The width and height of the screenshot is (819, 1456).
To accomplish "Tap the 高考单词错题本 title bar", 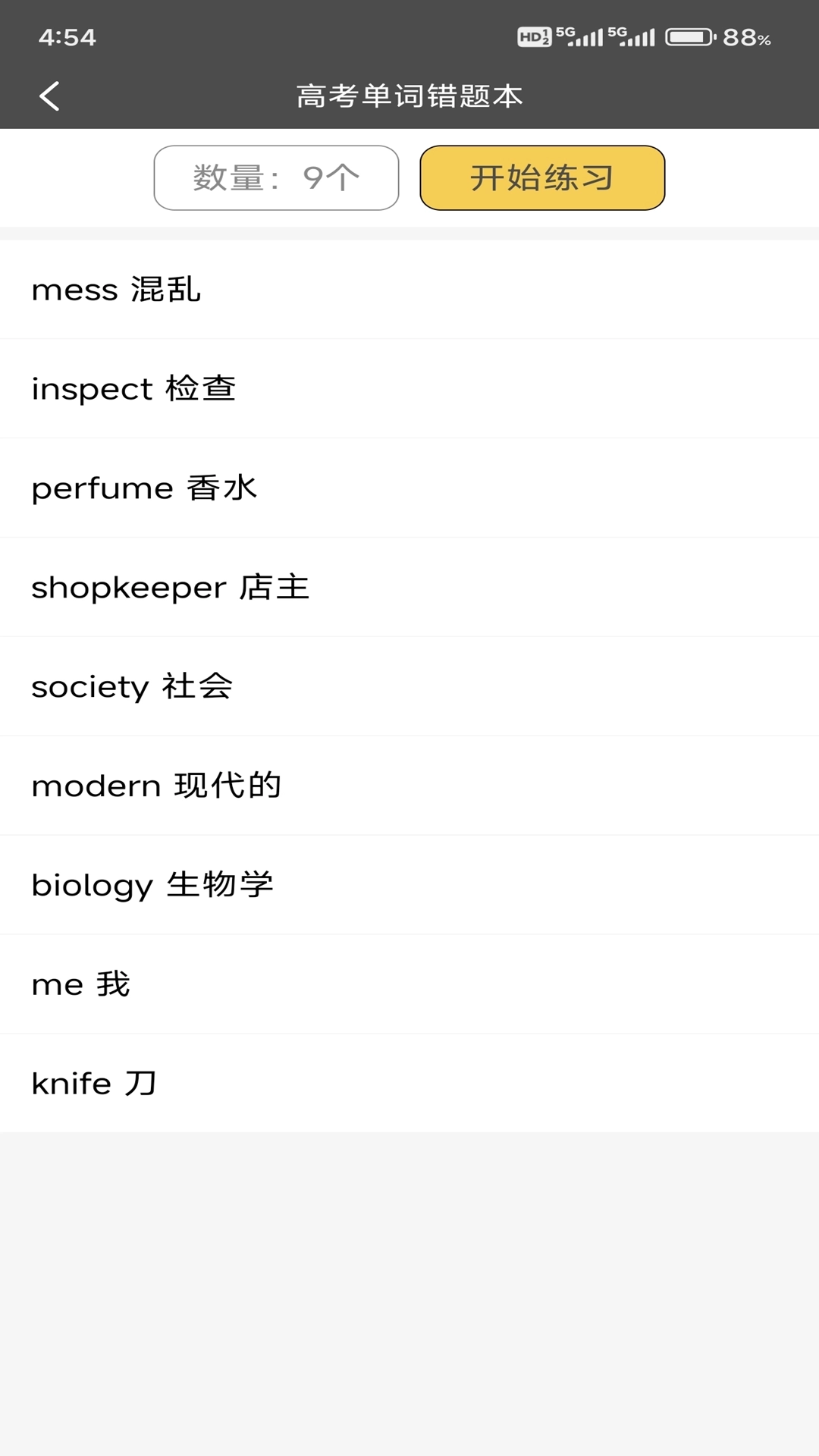I will (x=409, y=96).
